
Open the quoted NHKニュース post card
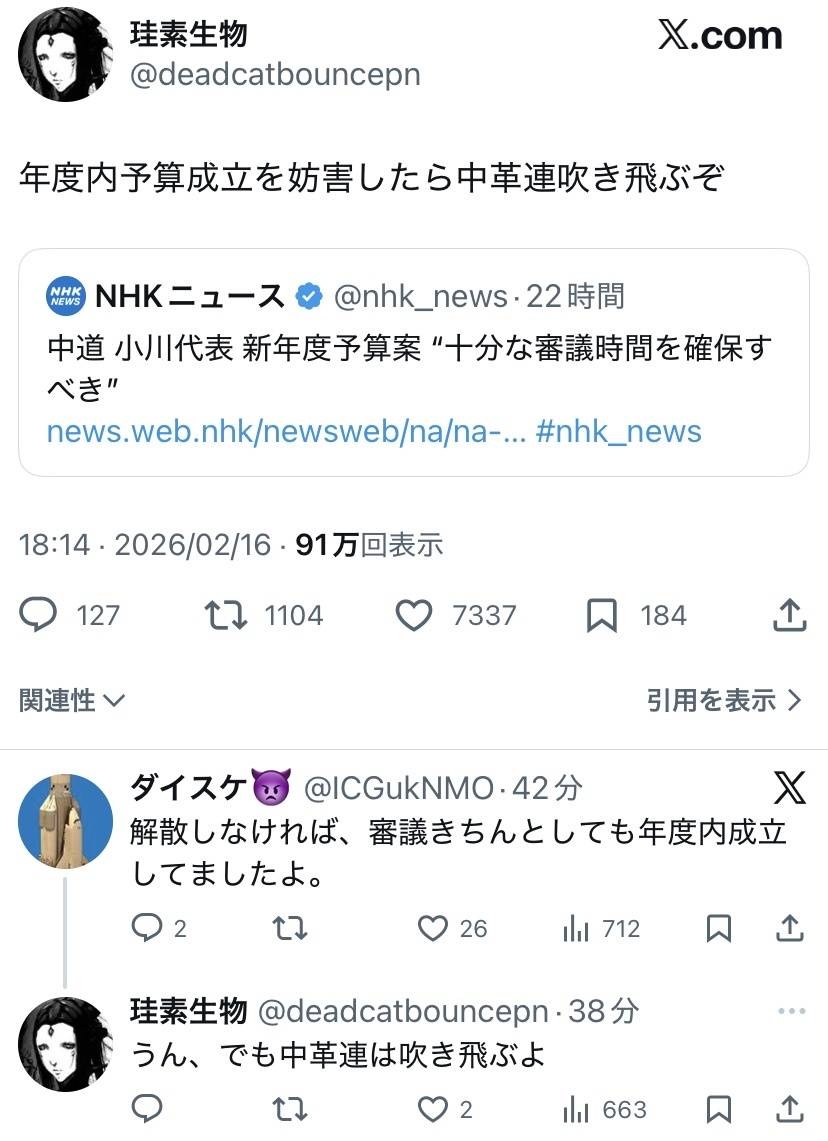coord(413,361)
